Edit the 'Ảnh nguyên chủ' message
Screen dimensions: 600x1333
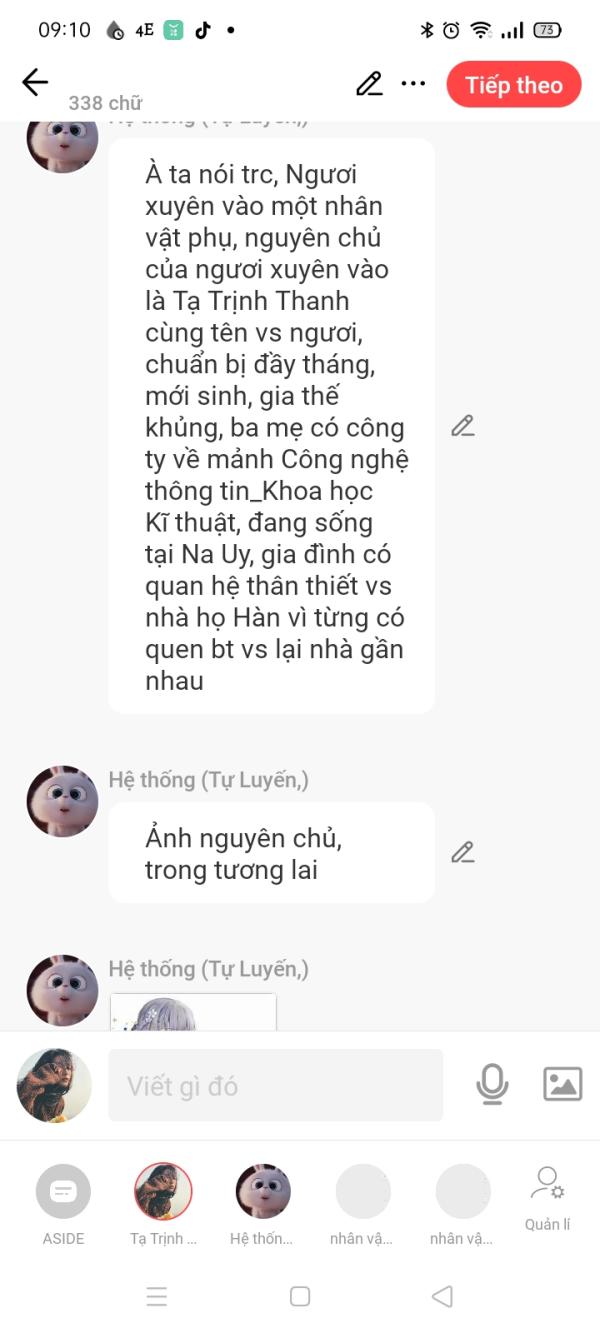click(x=462, y=852)
